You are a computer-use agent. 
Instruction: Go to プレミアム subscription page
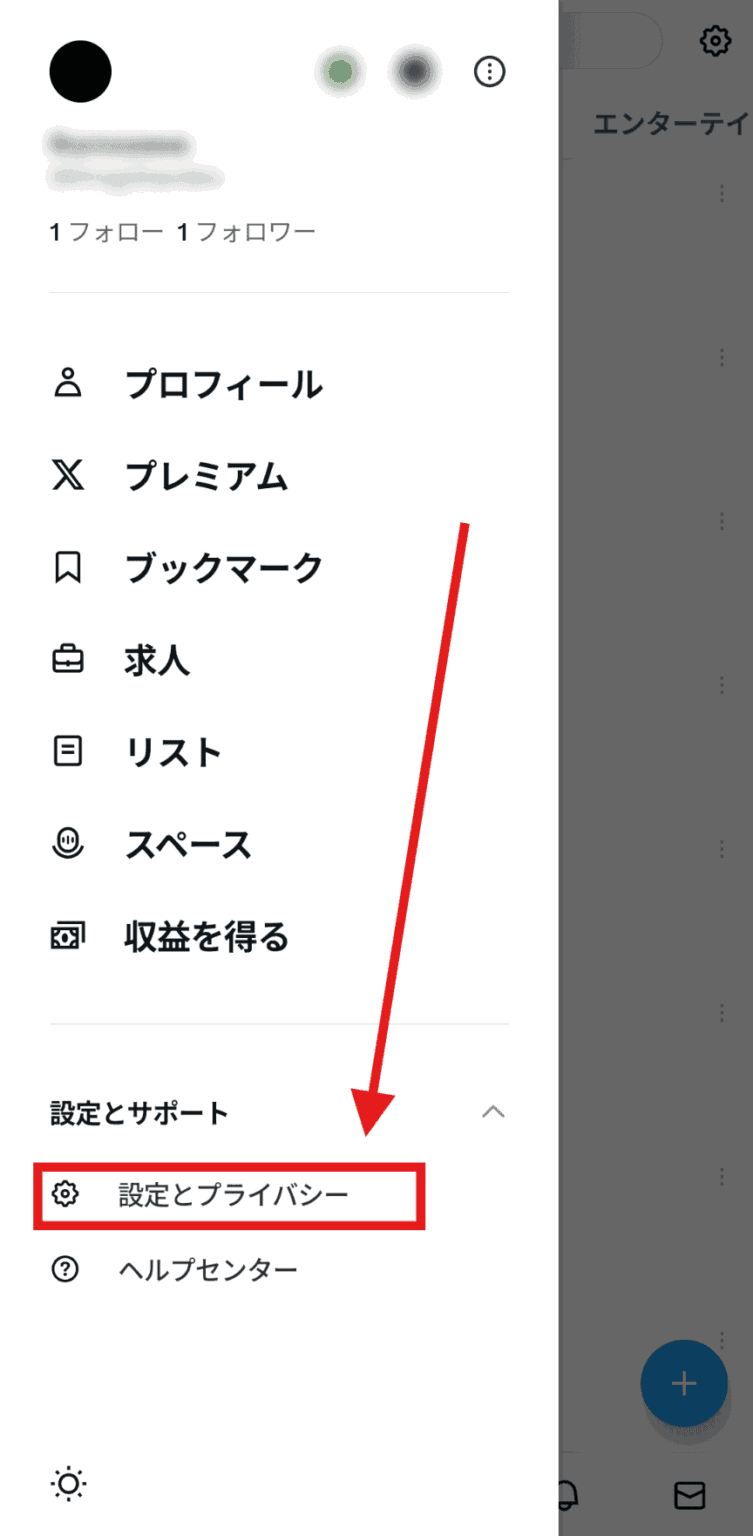(206, 477)
